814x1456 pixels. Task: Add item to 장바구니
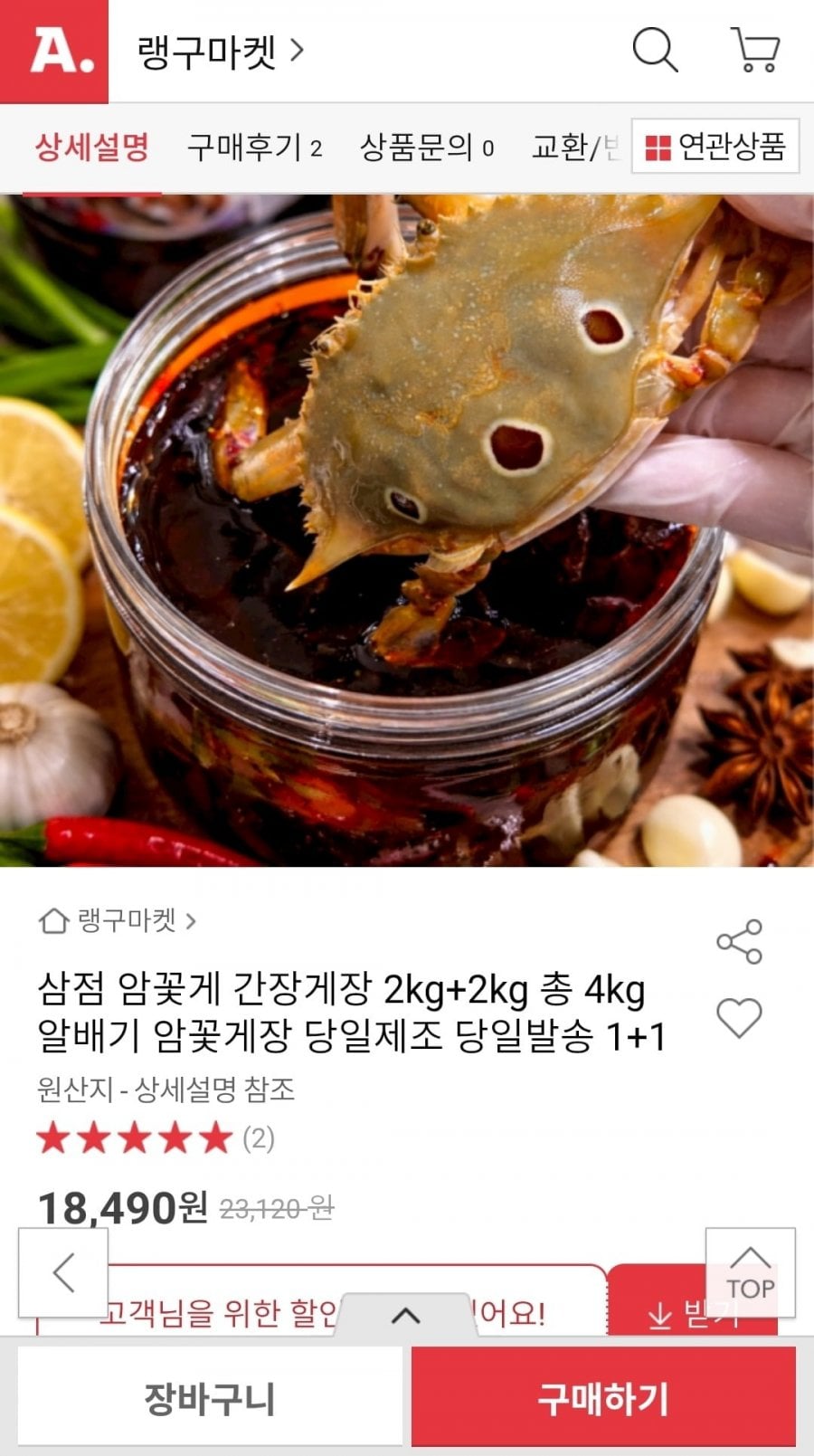[x=210, y=1398]
